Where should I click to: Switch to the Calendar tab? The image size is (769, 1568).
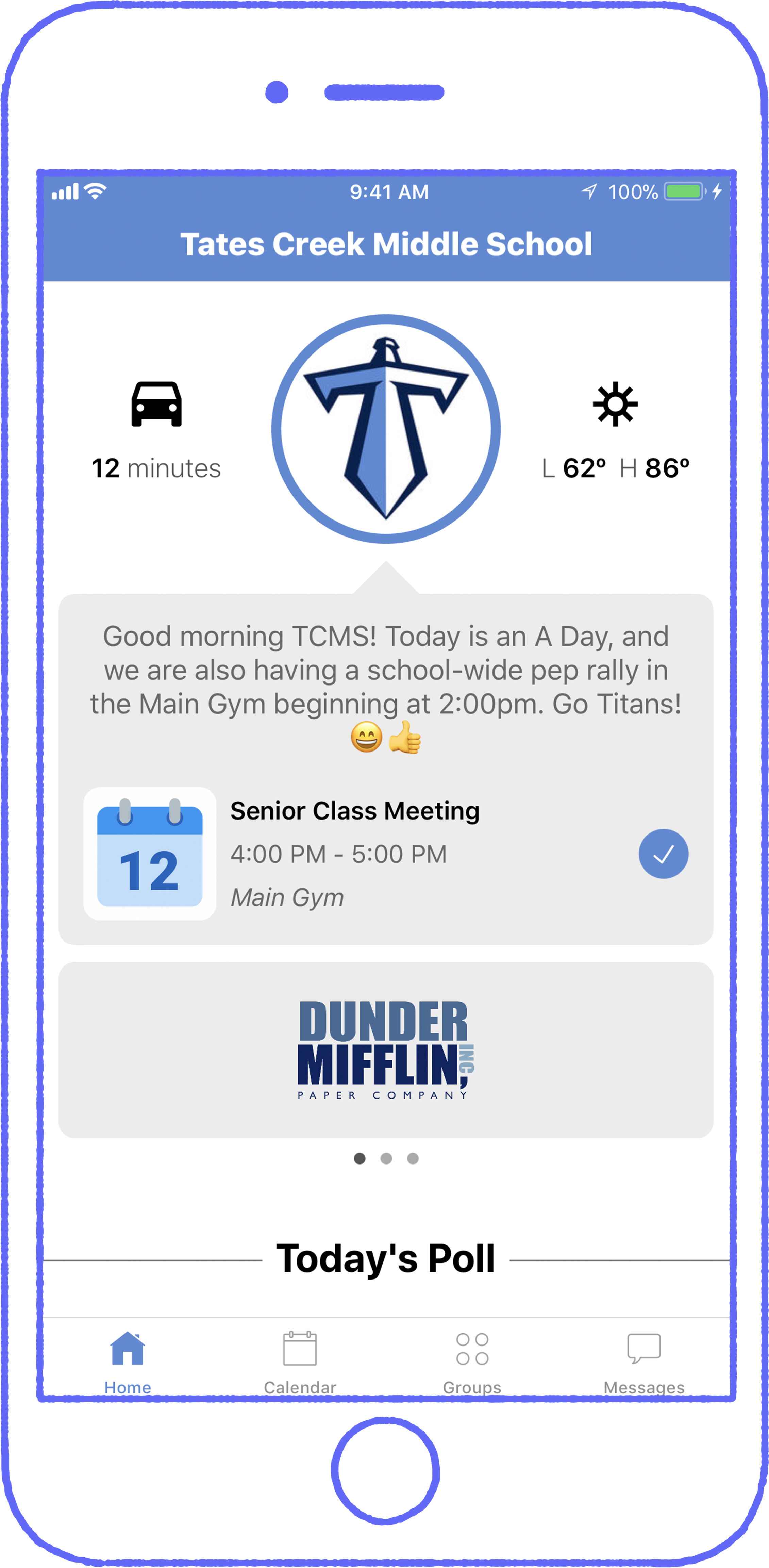(x=299, y=1361)
